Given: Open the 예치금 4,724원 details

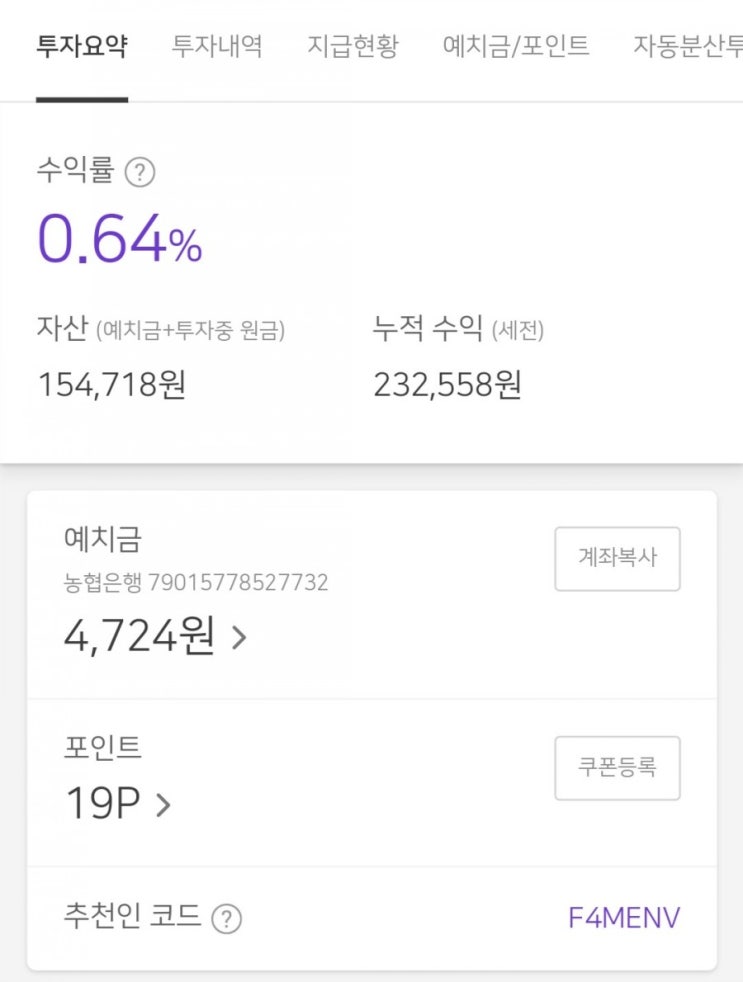Looking at the screenshot, I should click(155, 636).
